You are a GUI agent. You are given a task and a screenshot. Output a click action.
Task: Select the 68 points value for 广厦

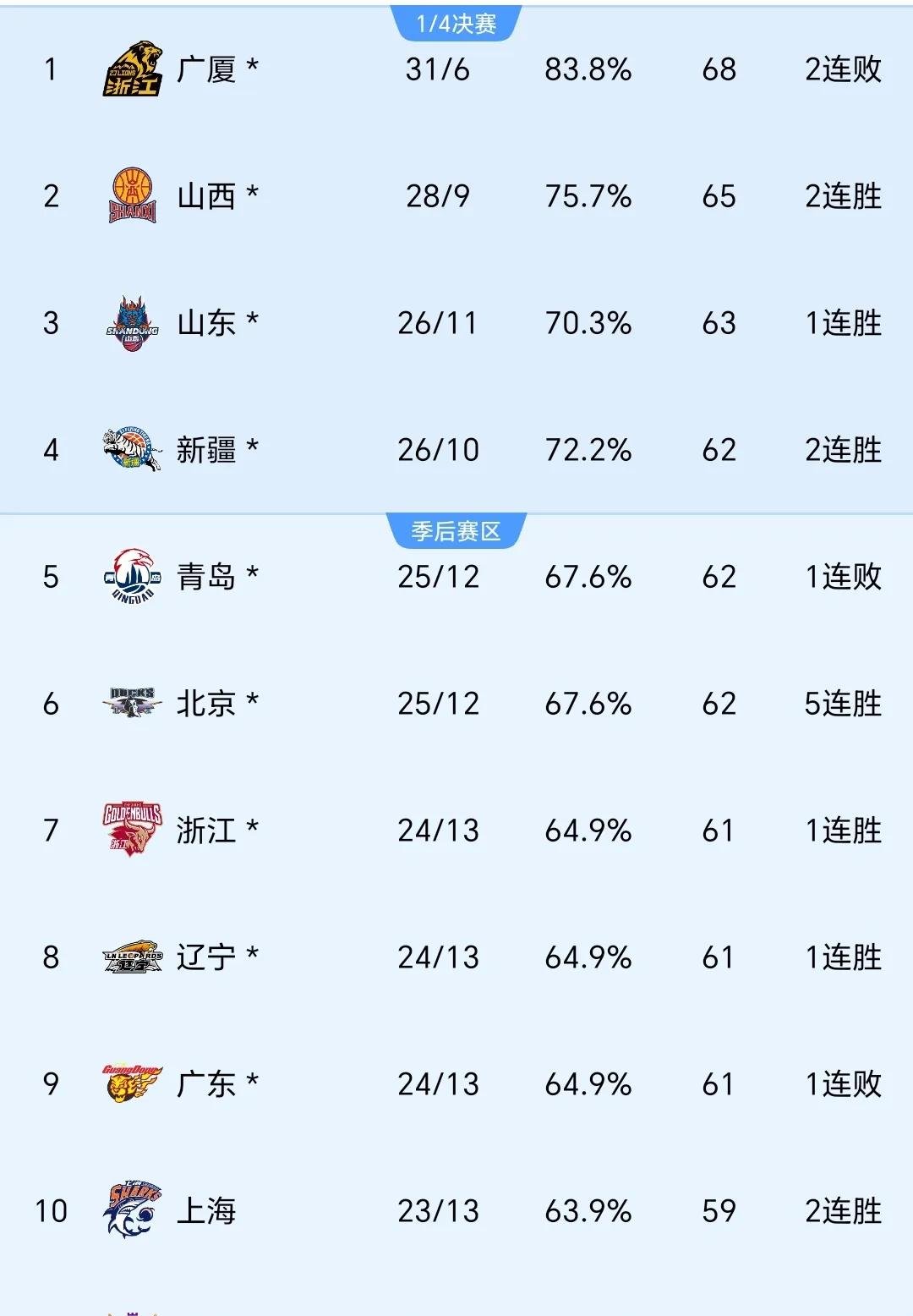(719, 72)
